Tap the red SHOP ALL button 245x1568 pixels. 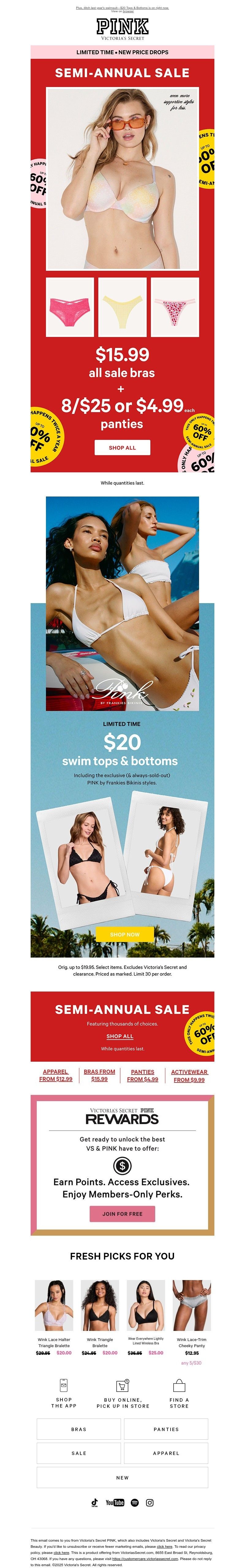coord(122,448)
